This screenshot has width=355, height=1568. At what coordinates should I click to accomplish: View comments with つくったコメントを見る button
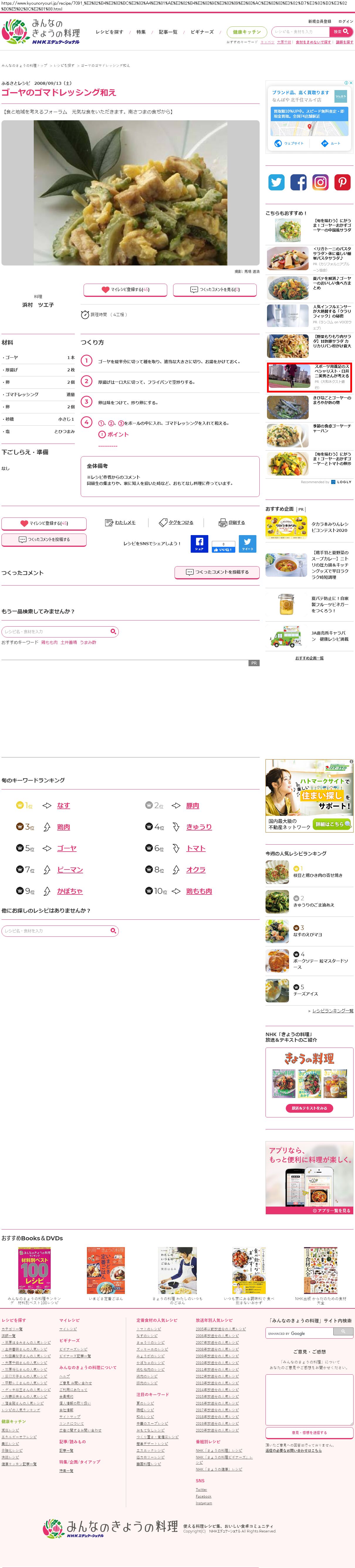click(x=215, y=290)
